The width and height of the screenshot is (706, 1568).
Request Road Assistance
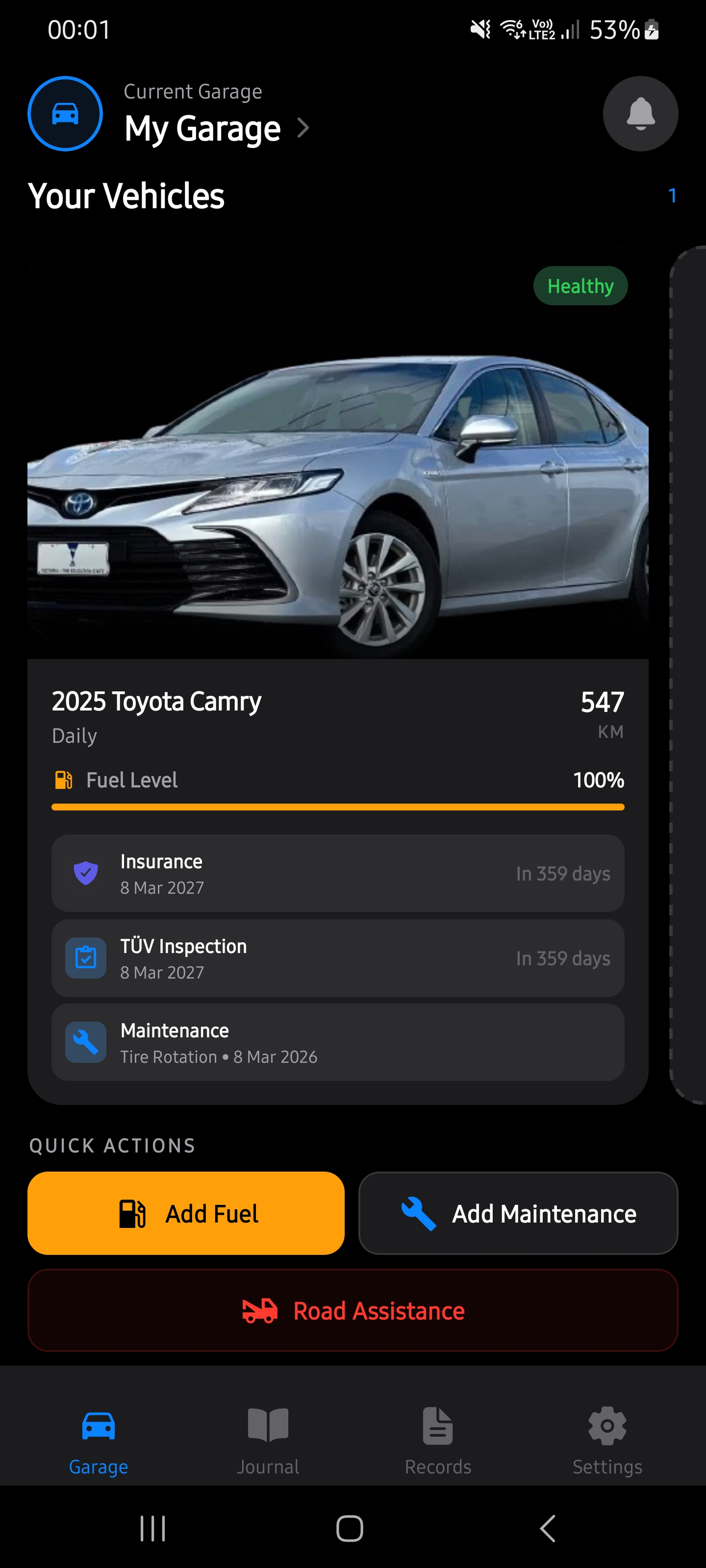[353, 1311]
